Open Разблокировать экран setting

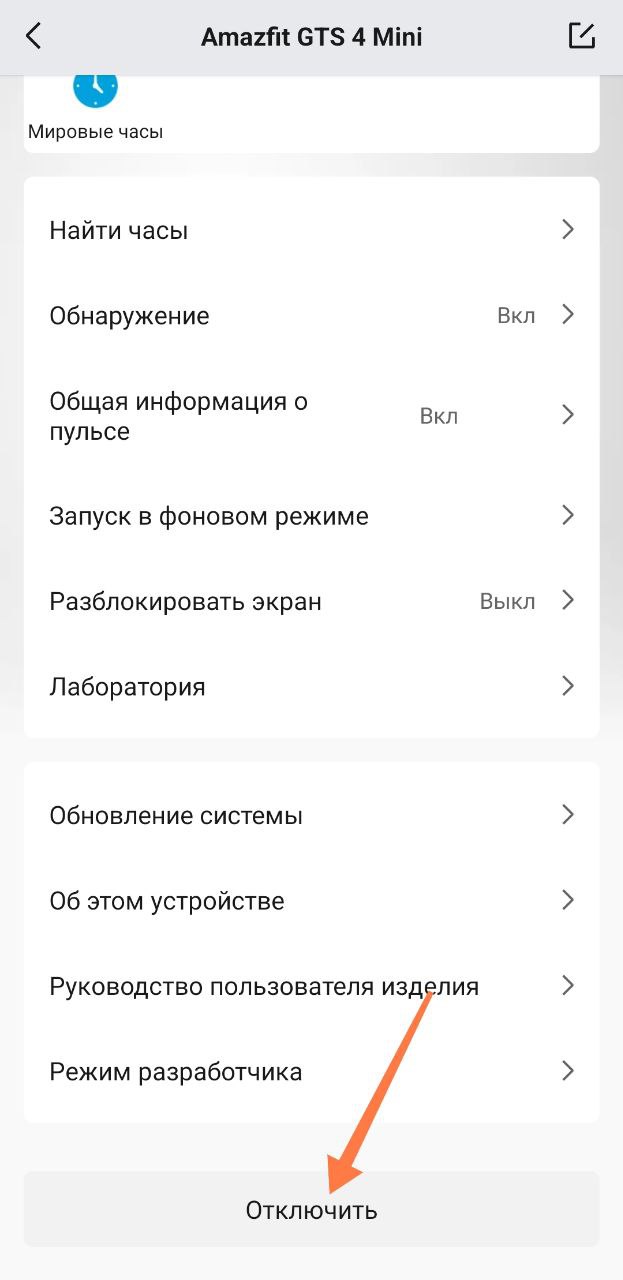coord(311,602)
